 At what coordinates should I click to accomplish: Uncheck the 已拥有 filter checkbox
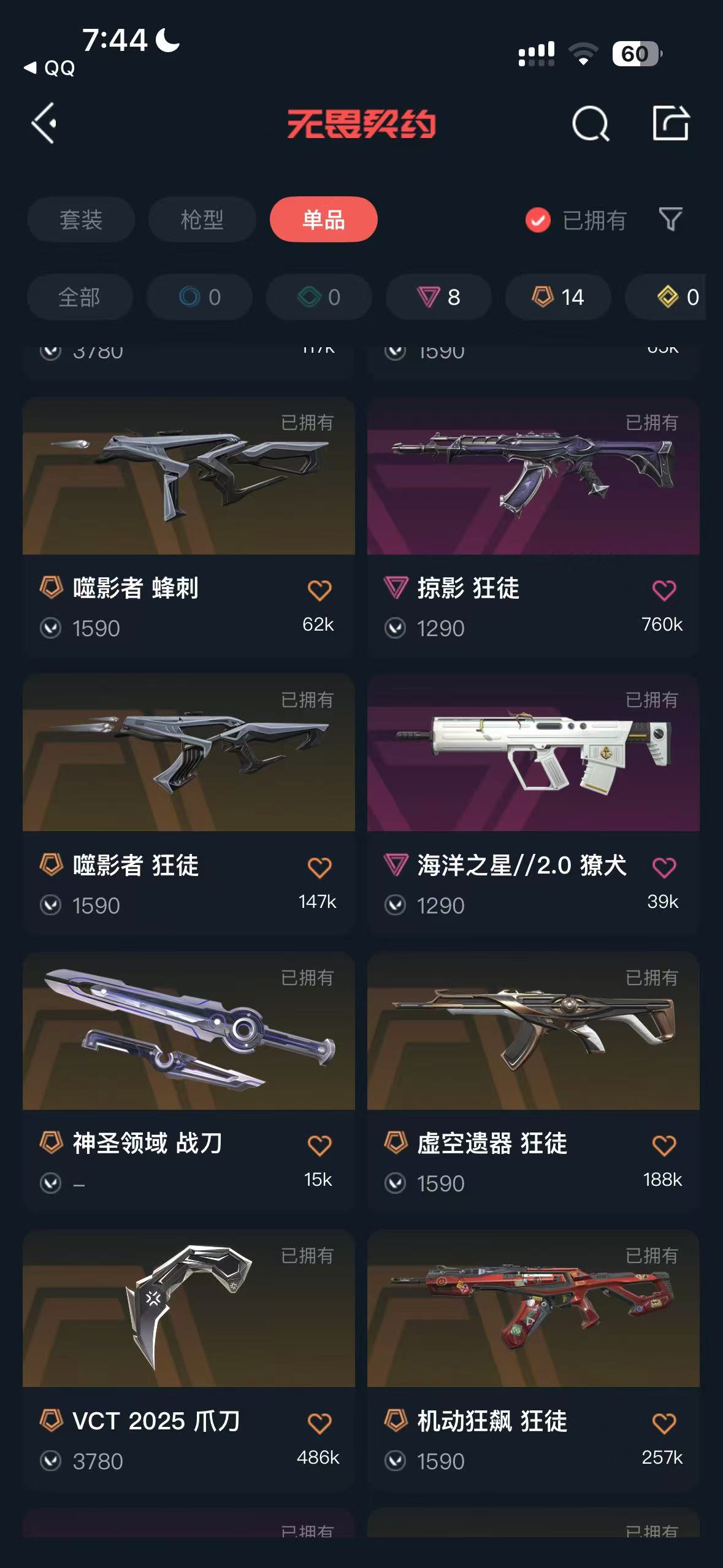click(x=538, y=220)
